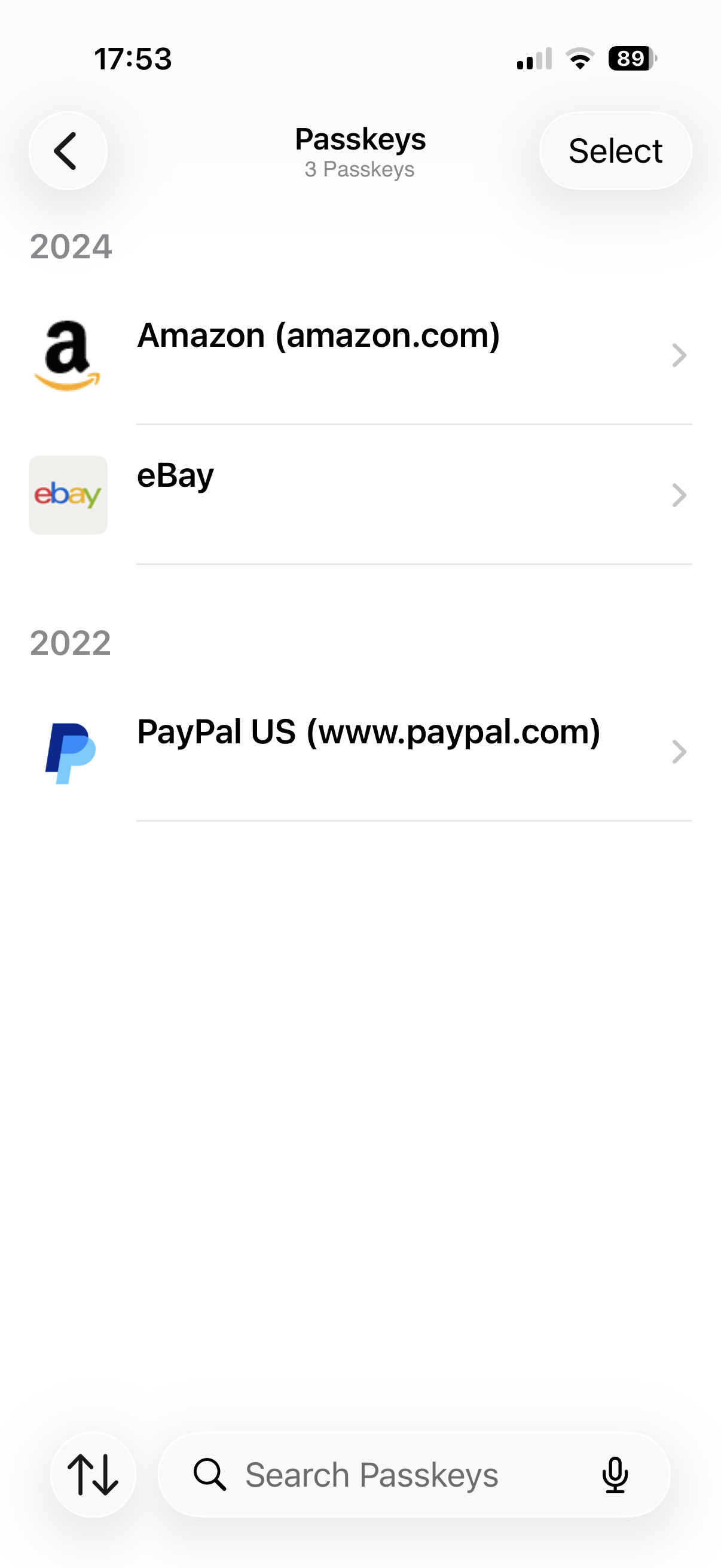Open the sort order options
Screen dimensions: 721x1568
pos(93,1474)
